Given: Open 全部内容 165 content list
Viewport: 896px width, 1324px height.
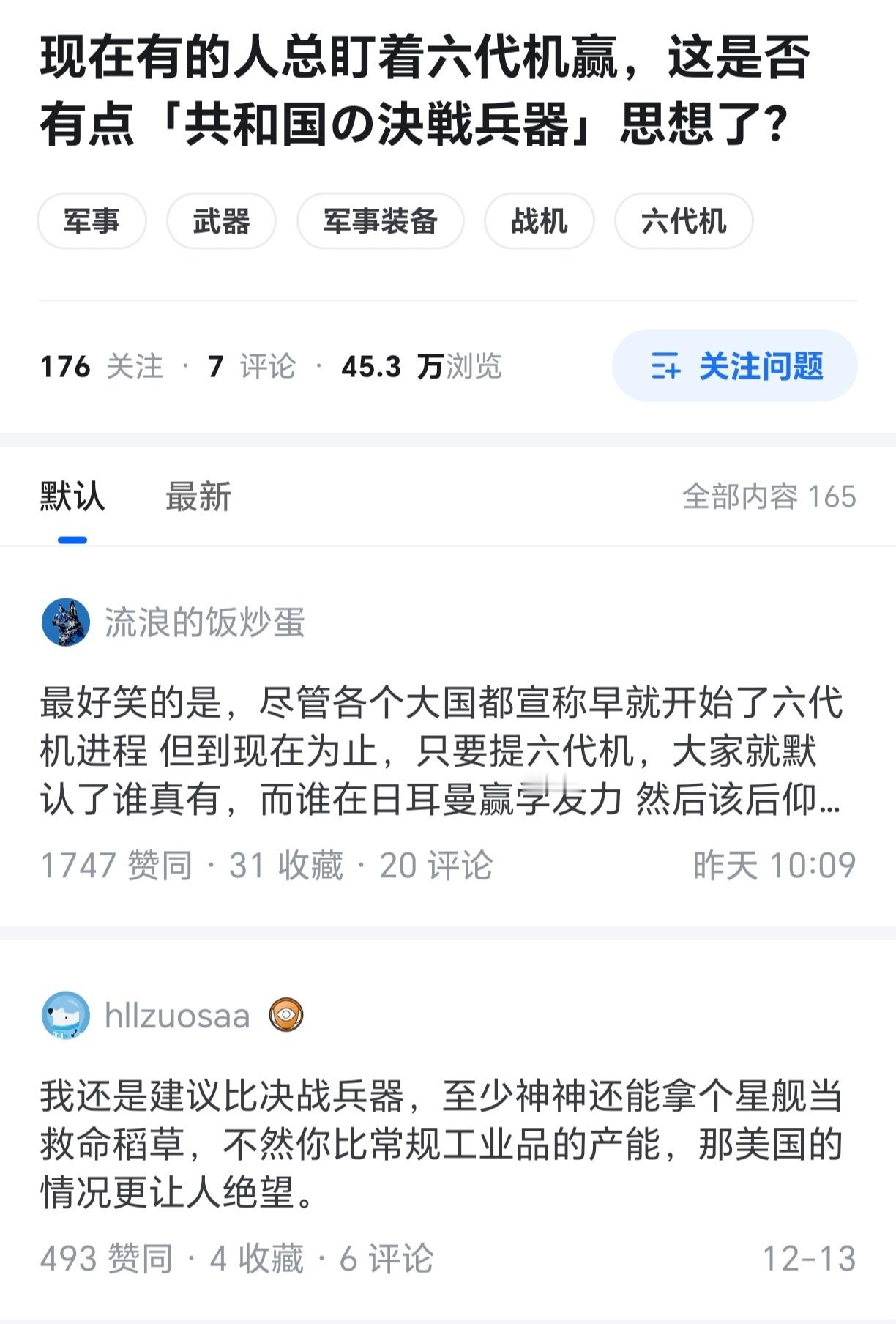Looking at the screenshot, I should point(767,498).
